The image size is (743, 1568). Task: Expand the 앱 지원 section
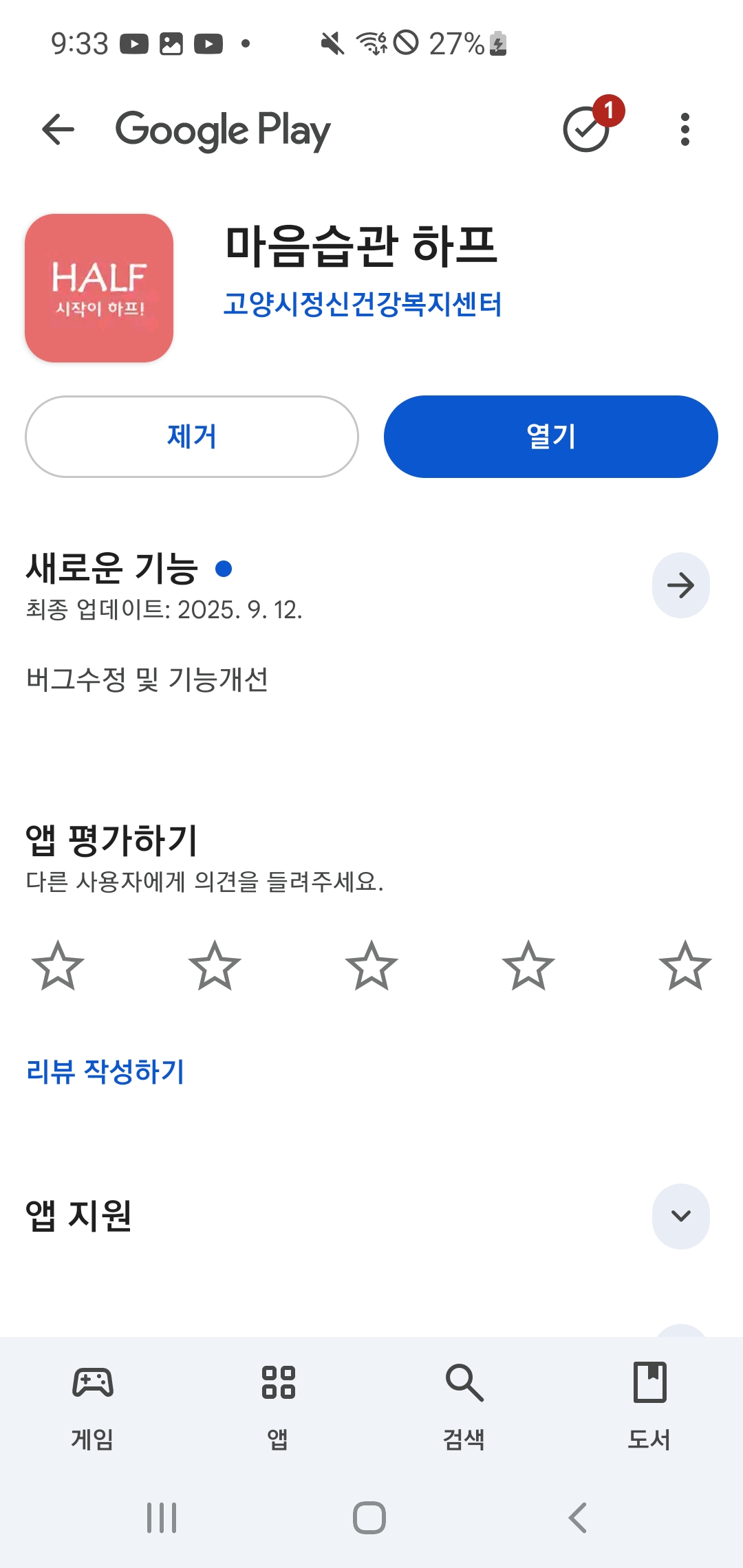click(680, 1216)
